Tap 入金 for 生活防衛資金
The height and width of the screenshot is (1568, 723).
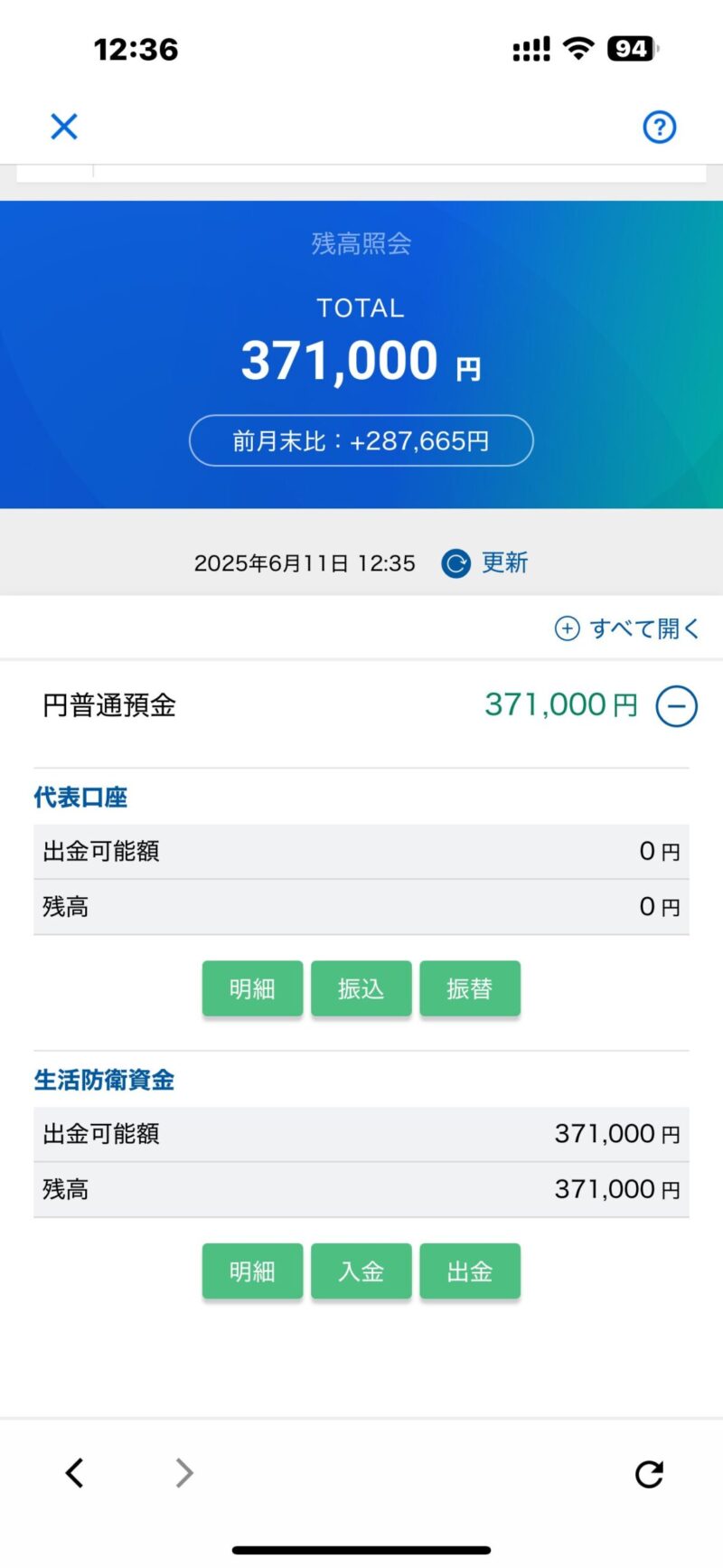point(361,1271)
